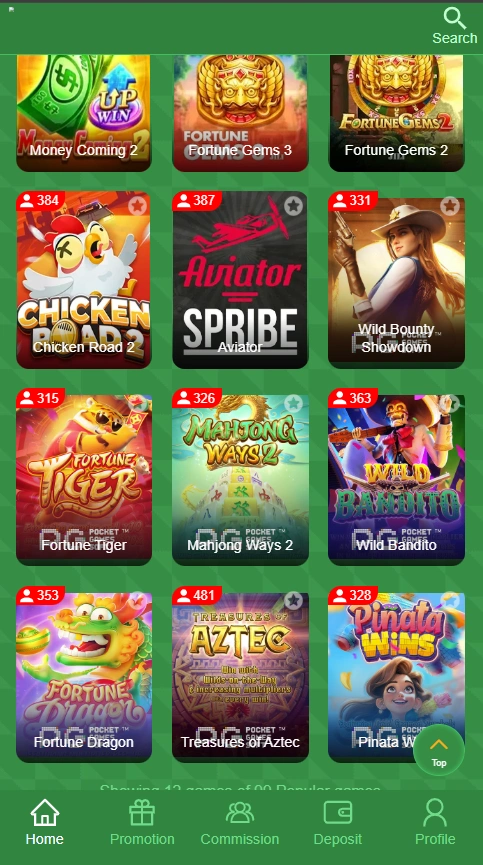The width and height of the screenshot is (483, 865).
Task: Launch Fortune Gems 3
Action: click(x=240, y=113)
